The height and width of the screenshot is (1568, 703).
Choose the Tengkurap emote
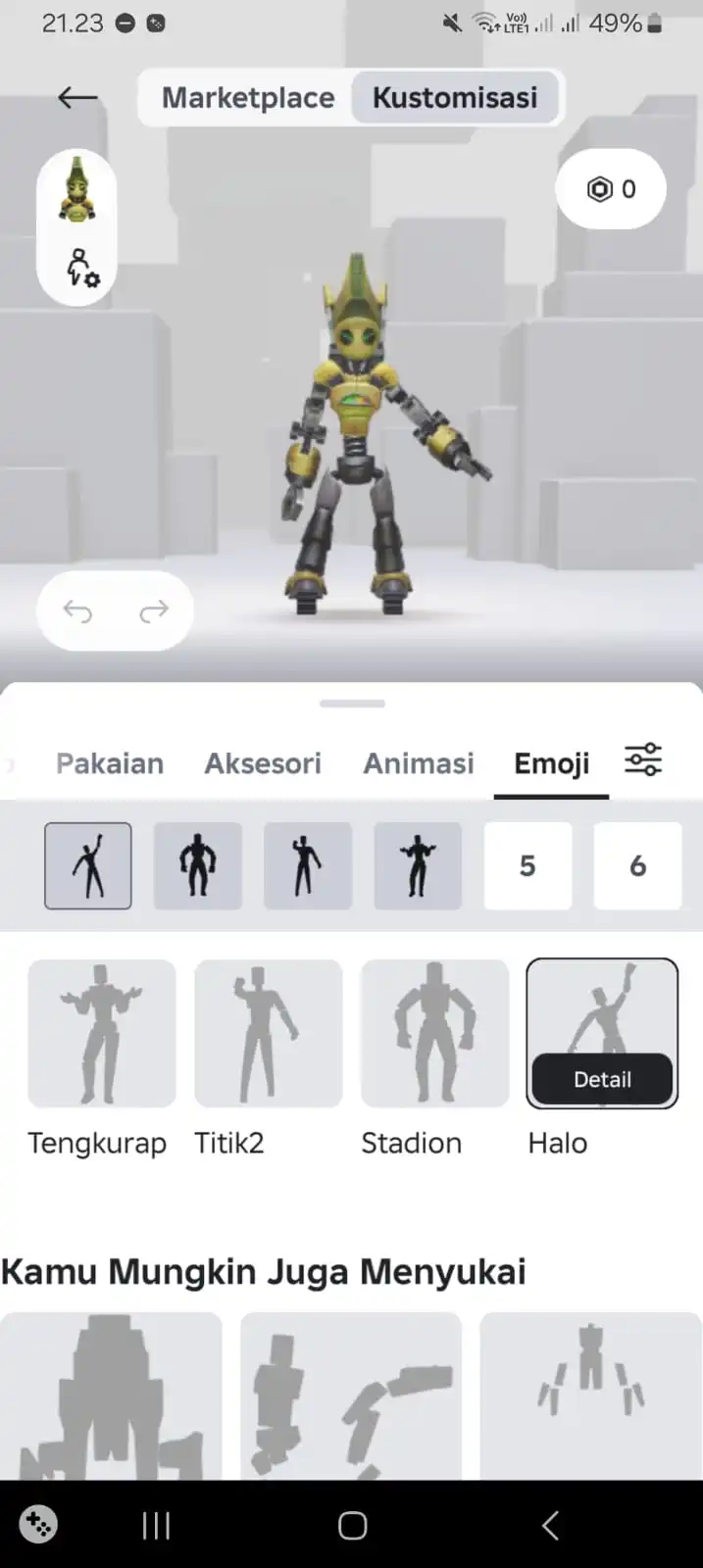(x=102, y=1034)
